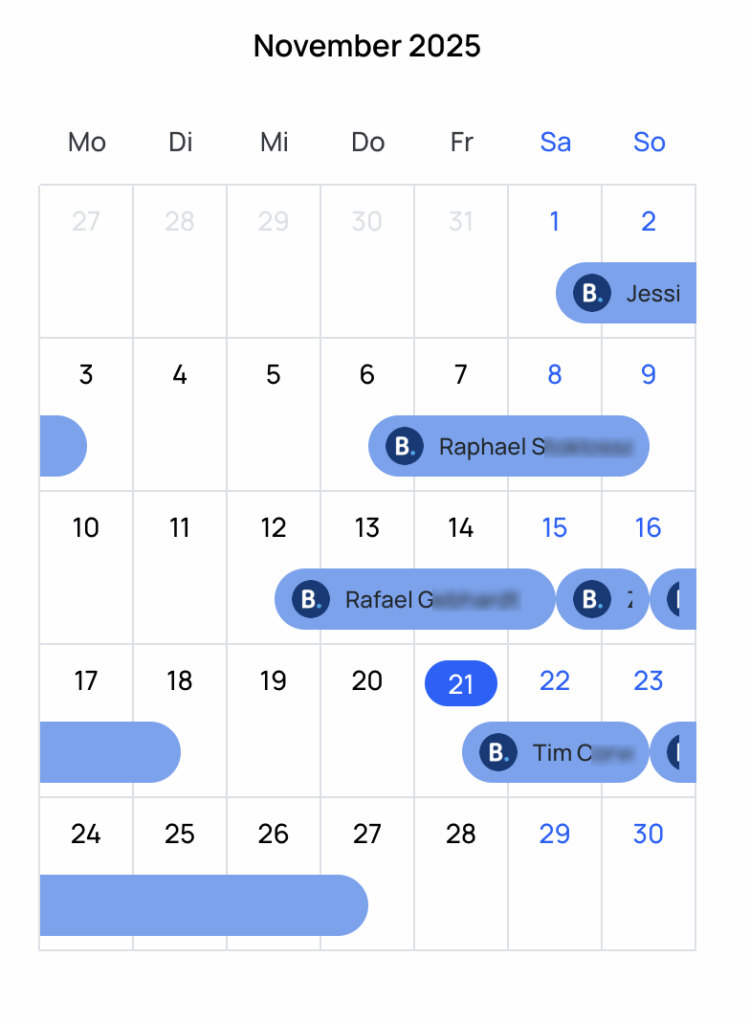Select November 19 in the calendar
This screenshot has height=1024, width=750.
point(273,681)
